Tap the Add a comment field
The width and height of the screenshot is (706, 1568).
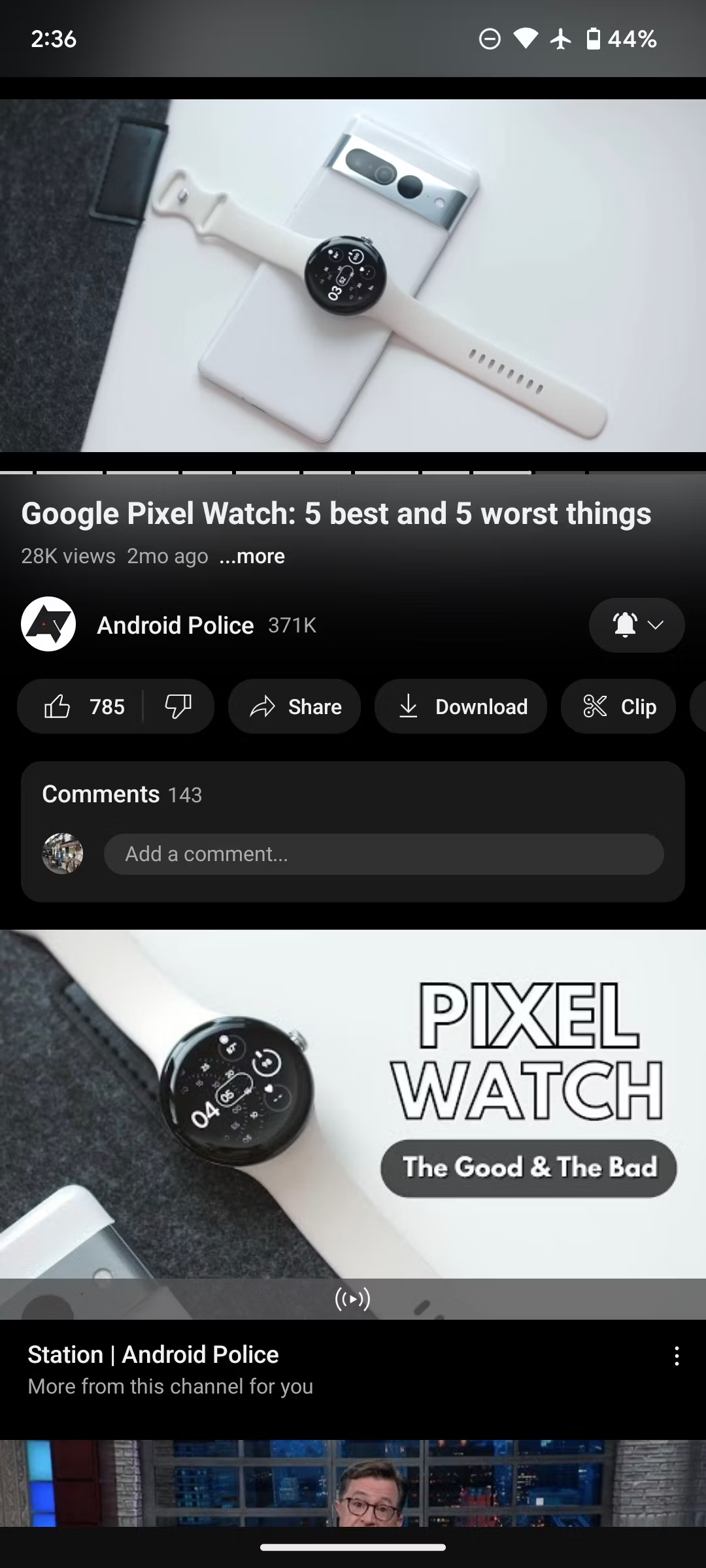coord(384,854)
